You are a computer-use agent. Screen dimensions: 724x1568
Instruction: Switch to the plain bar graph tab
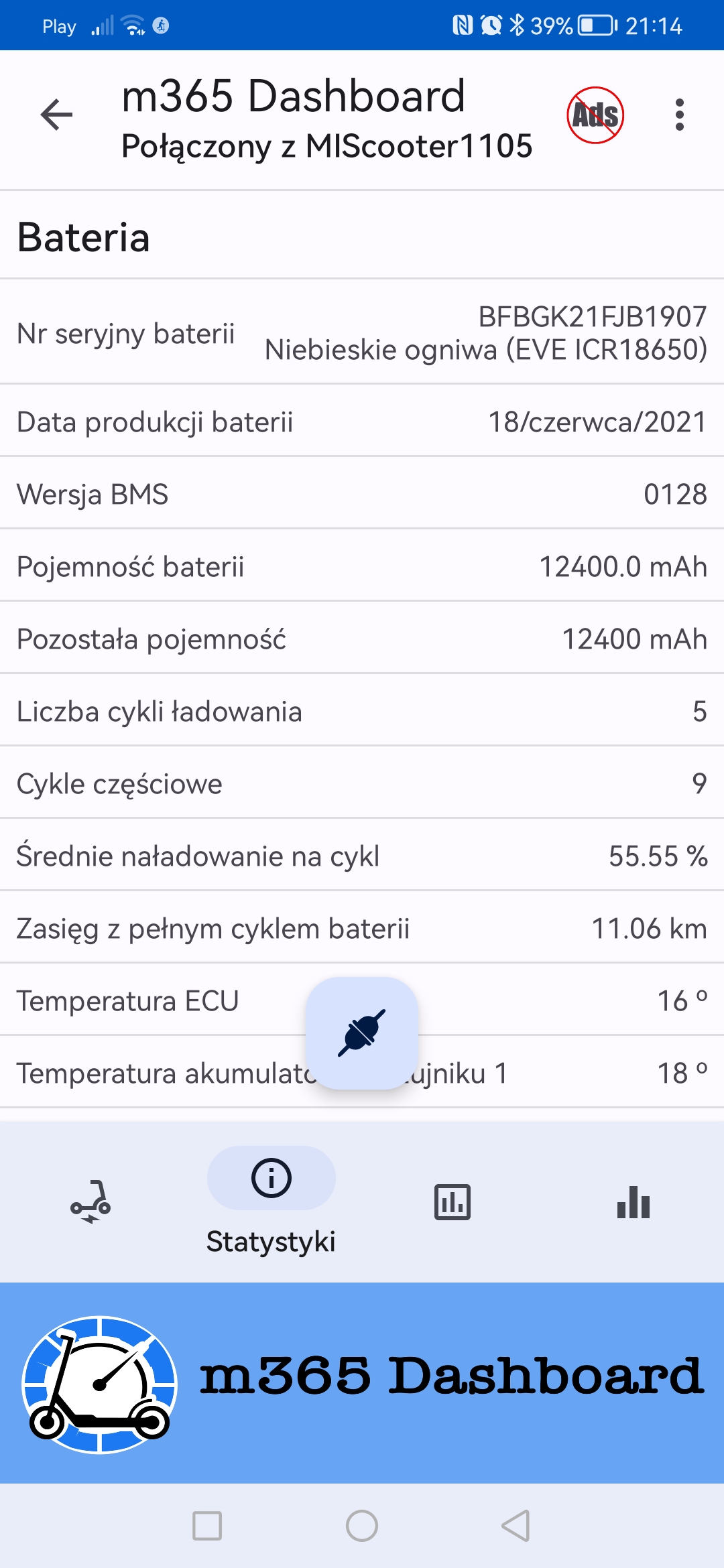633,1201
